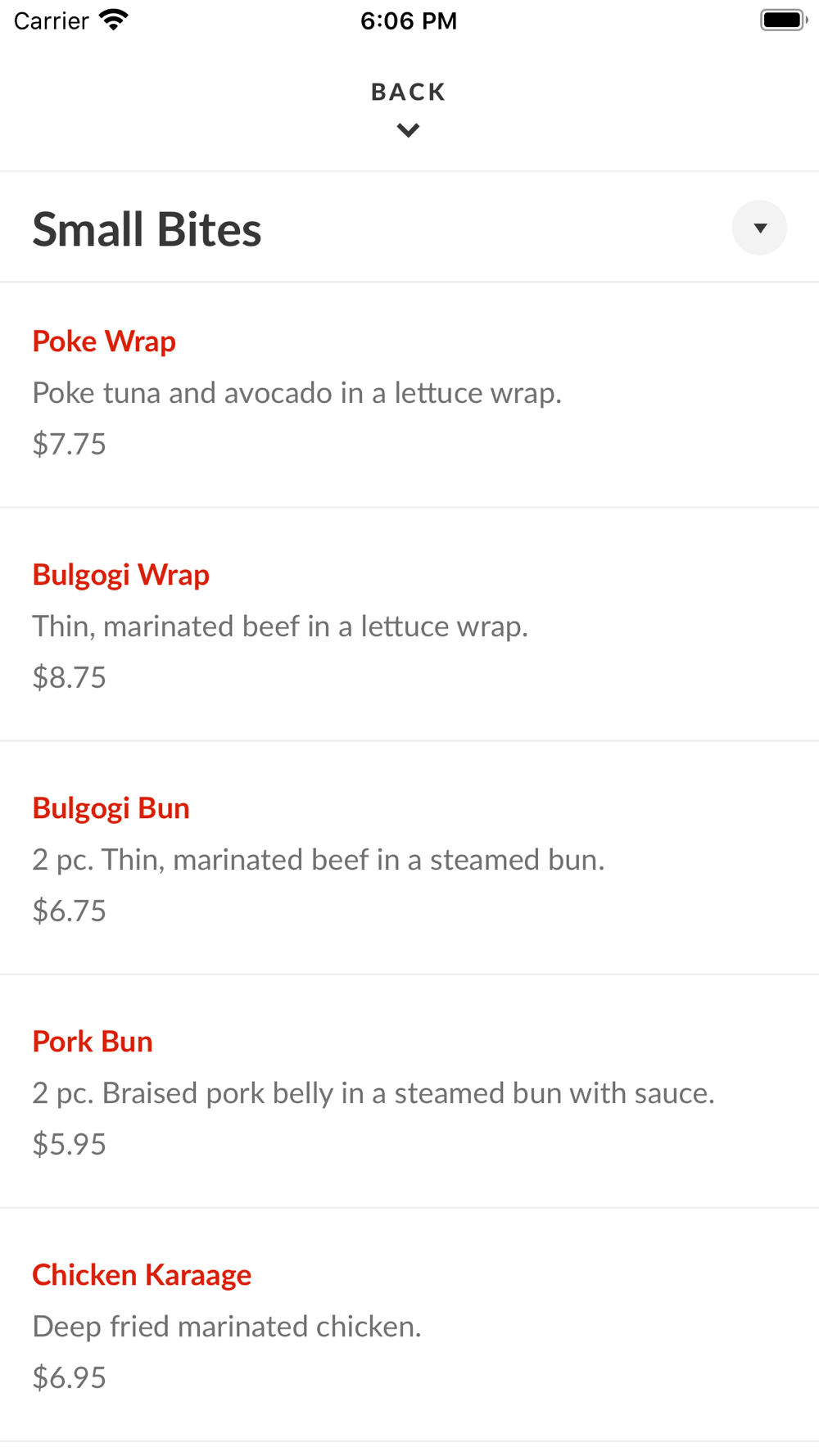This screenshot has height=1456, width=819.
Task: Select the Bulgogi Wrap item
Action: pyautogui.click(x=120, y=575)
